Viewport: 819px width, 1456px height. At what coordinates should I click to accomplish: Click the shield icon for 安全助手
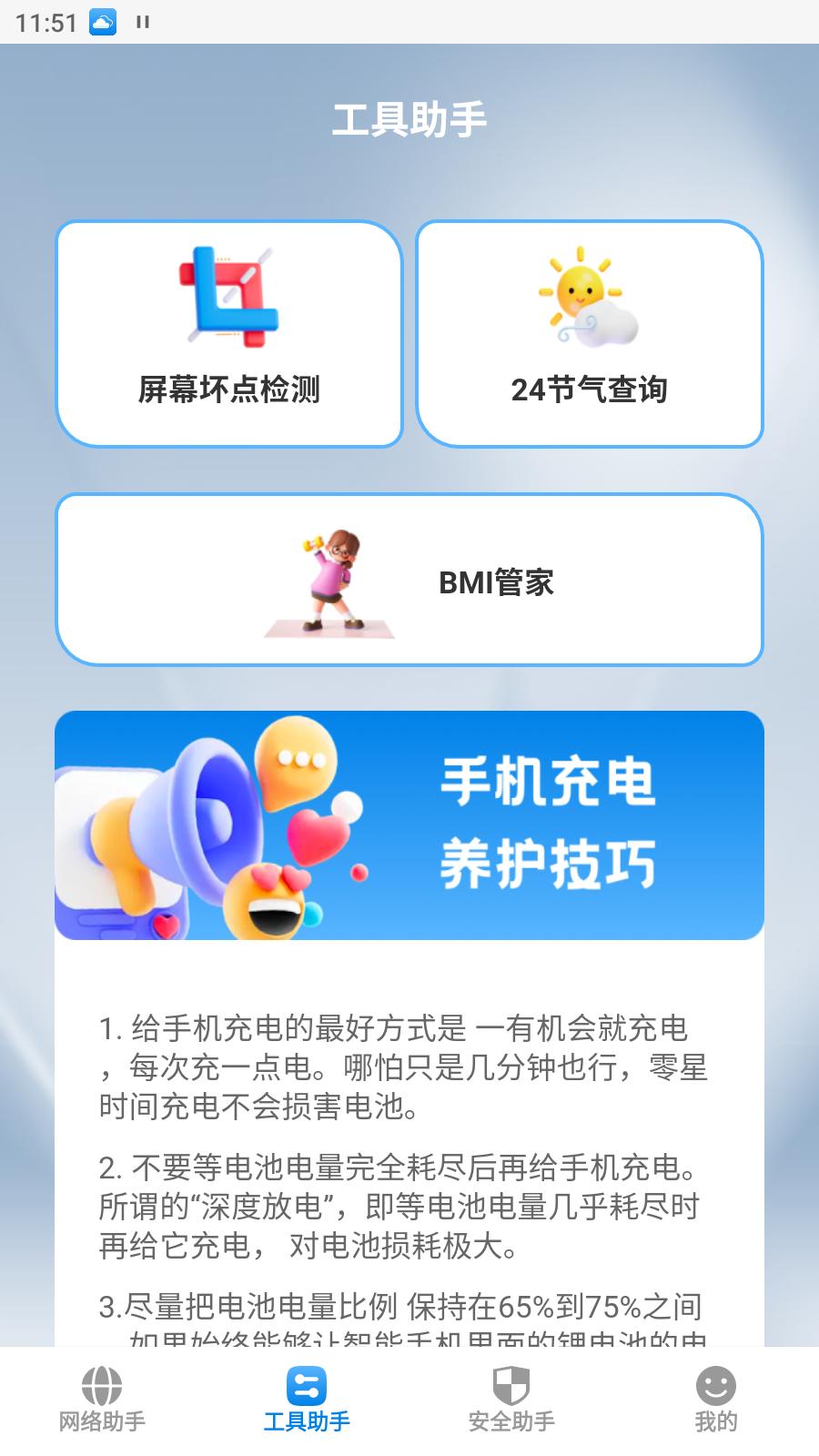click(x=510, y=1385)
